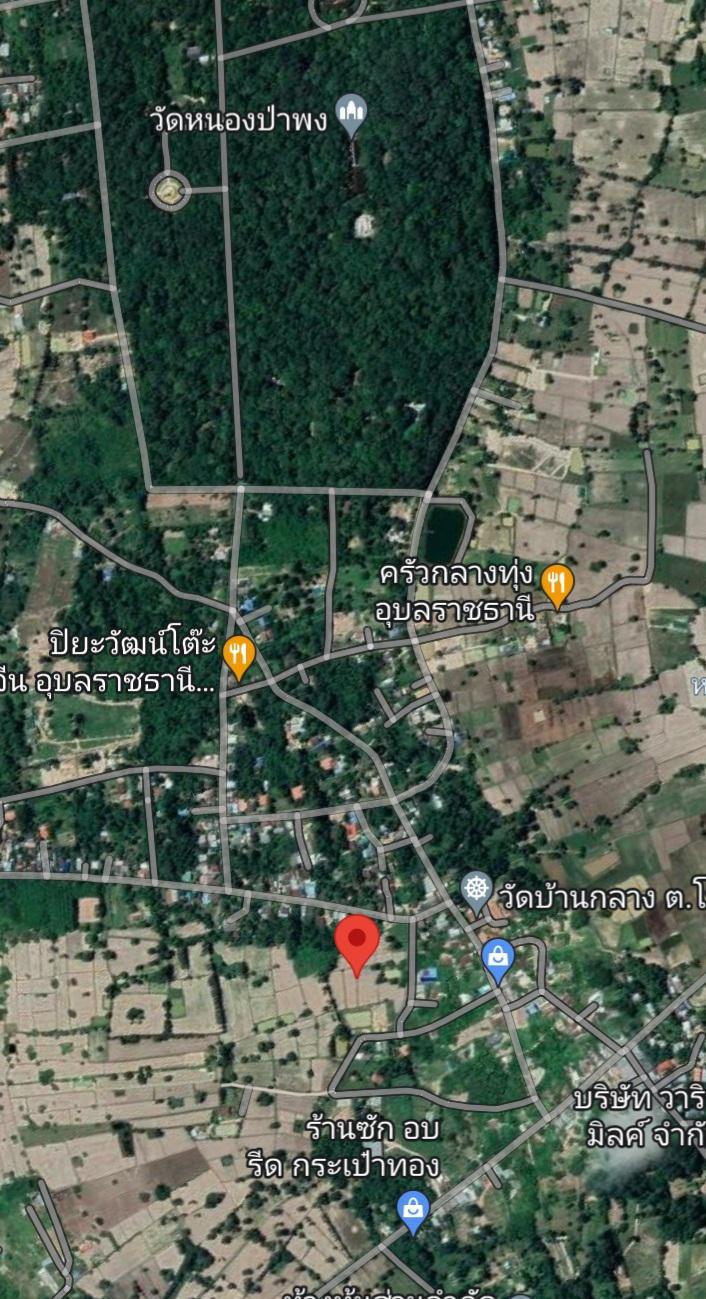Open the ร้านซัก อบ รีด กระเป๋าทอง shop marker
This screenshot has height=1299, width=706.
click(x=413, y=1212)
